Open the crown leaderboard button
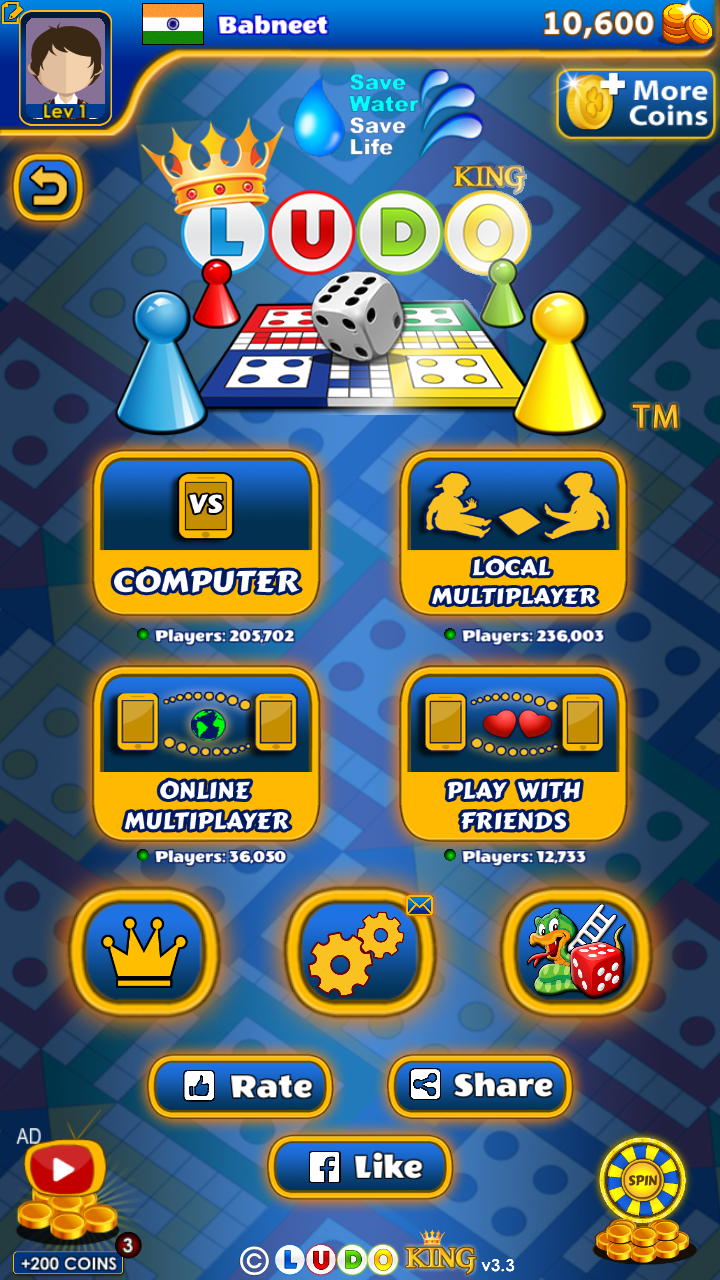The image size is (720, 1280). 145,952
